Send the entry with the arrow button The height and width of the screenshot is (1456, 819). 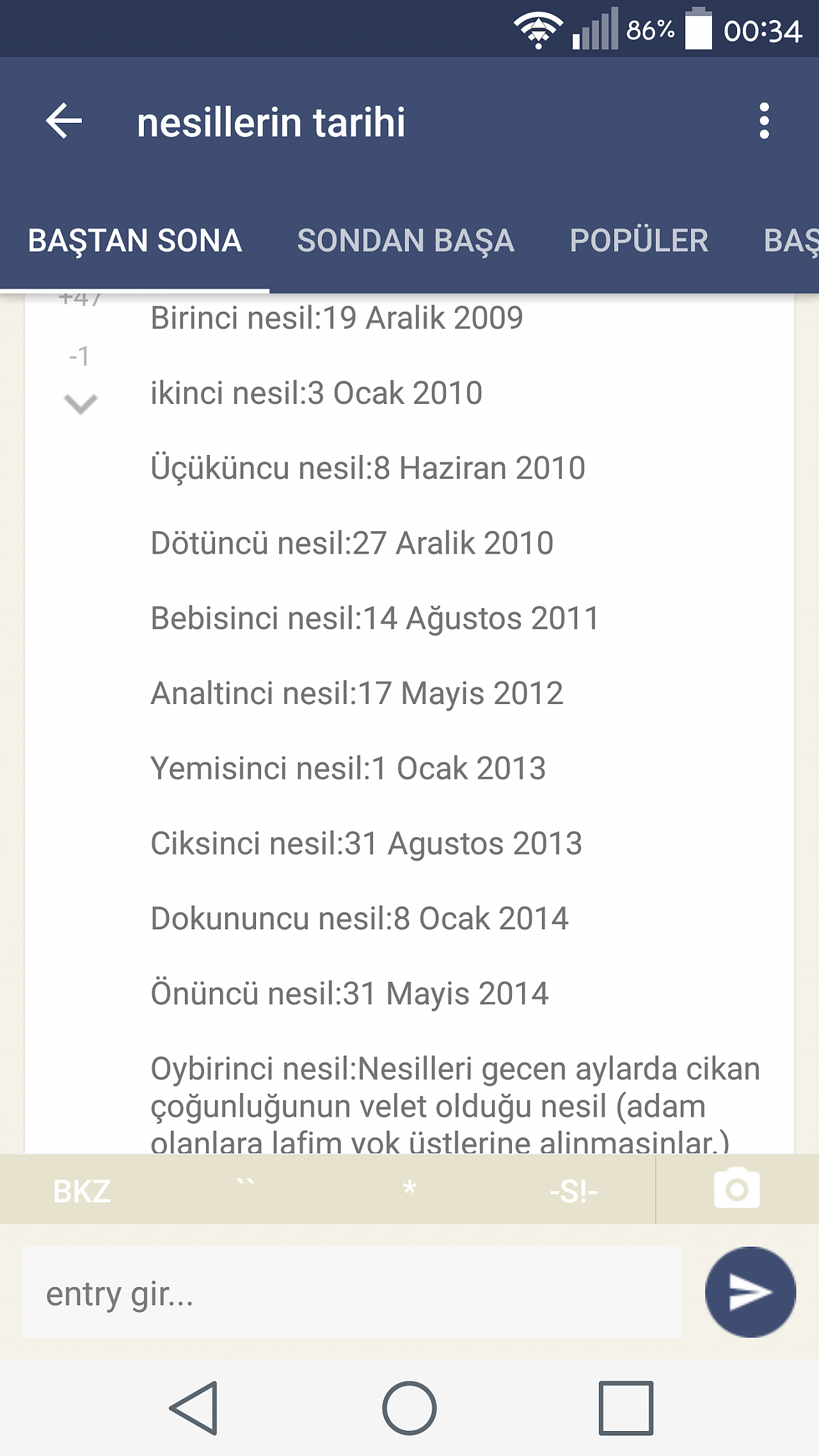(x=751, y=1292)
